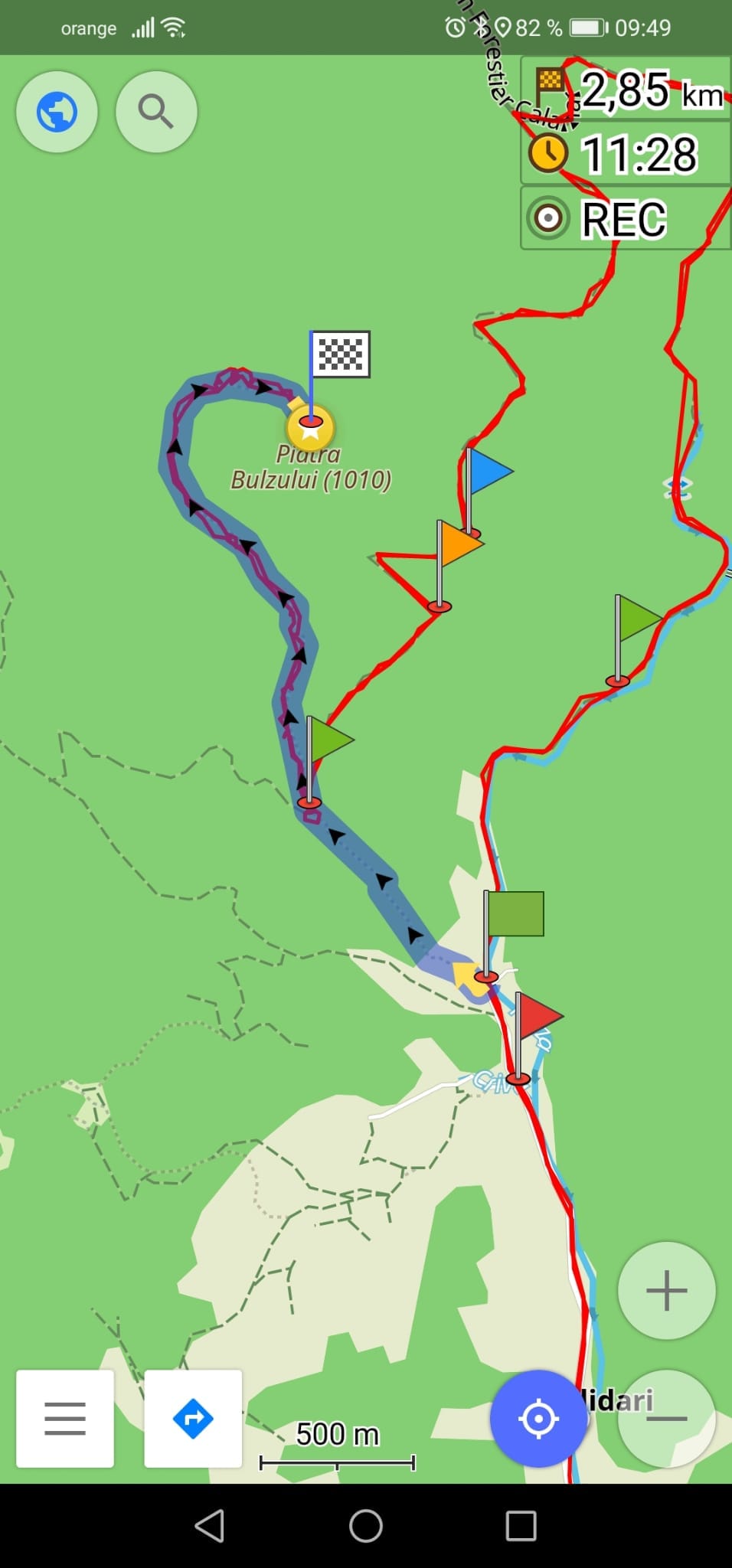Screen dimensions: 732x1568
Task: Open the route directions button
Action: pyautogui.click(x=193, y=1418)
